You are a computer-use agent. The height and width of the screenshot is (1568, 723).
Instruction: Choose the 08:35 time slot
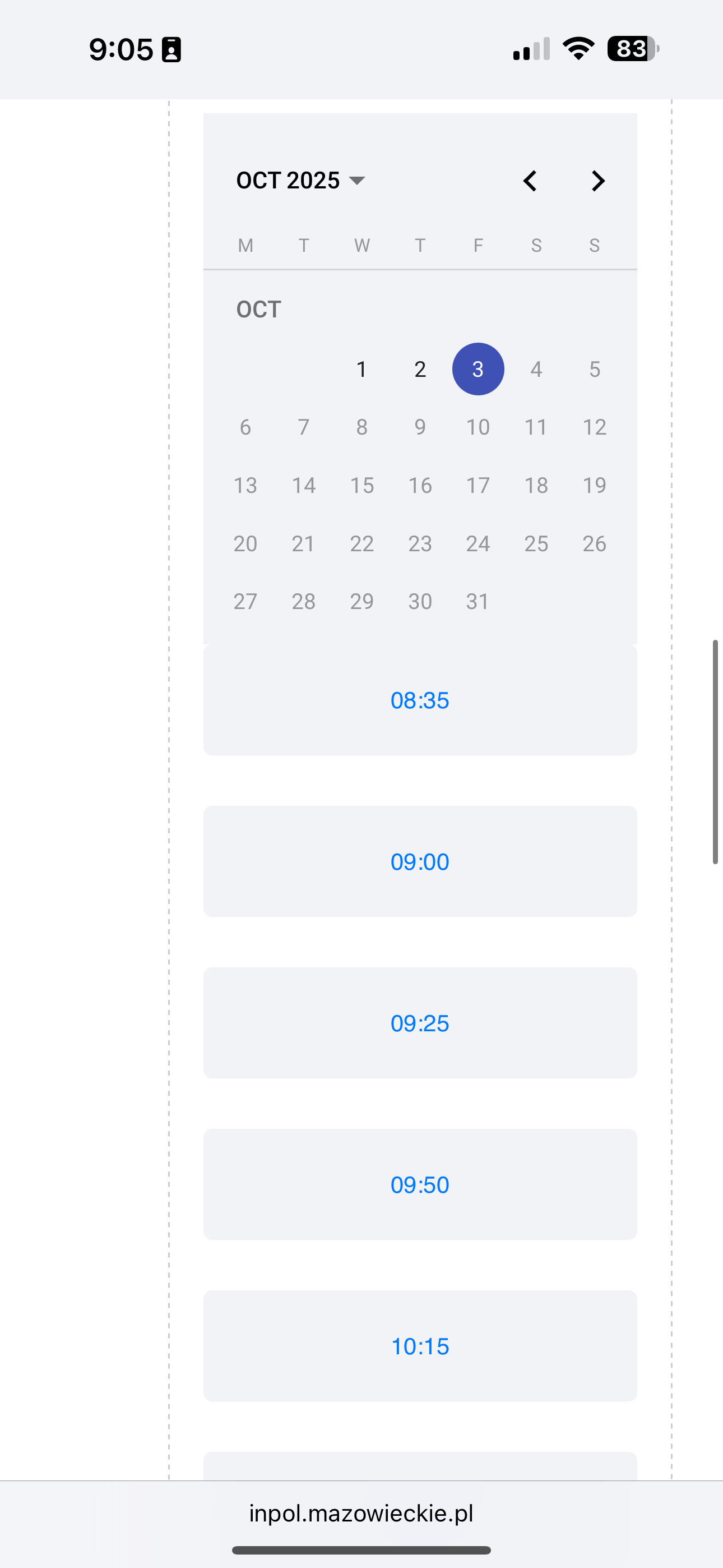(x=420, y=700)
